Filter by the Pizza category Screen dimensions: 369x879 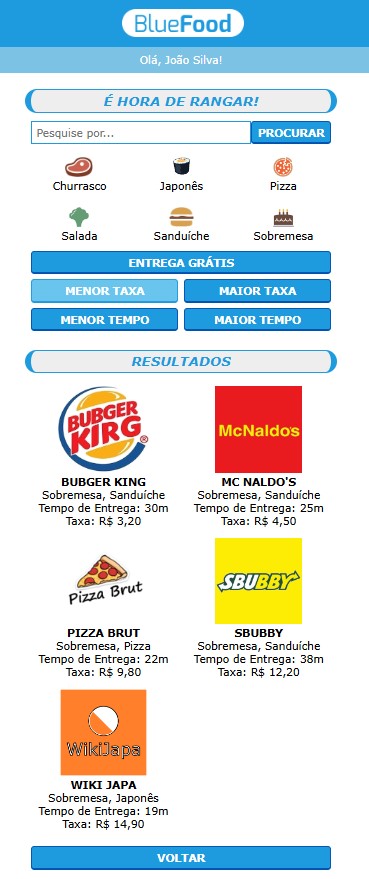click(x=283, y=174)
